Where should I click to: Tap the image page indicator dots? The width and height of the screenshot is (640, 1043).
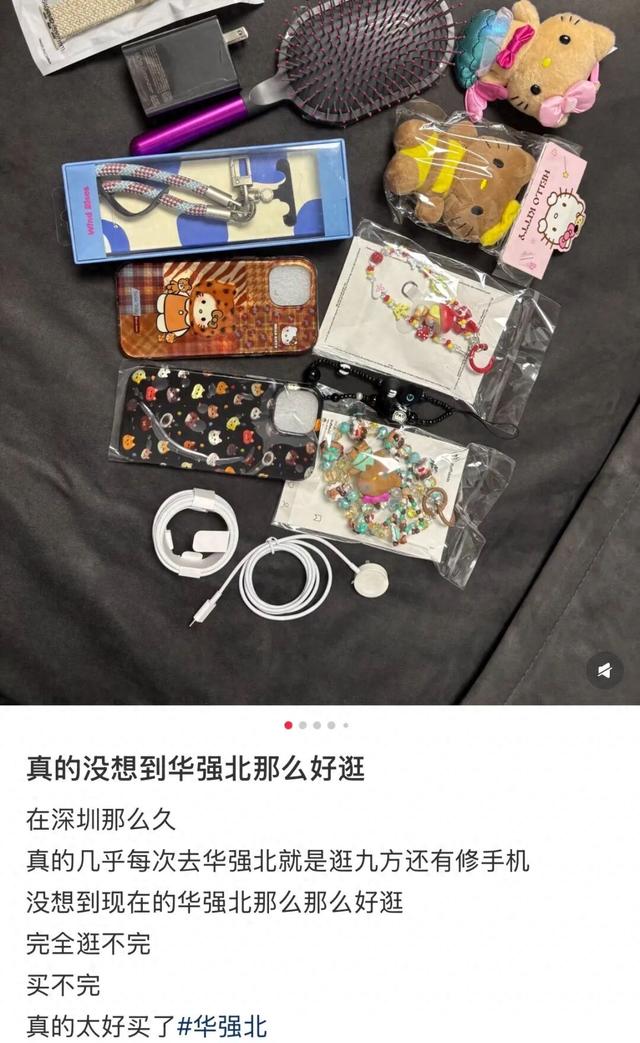pos(316,725)
